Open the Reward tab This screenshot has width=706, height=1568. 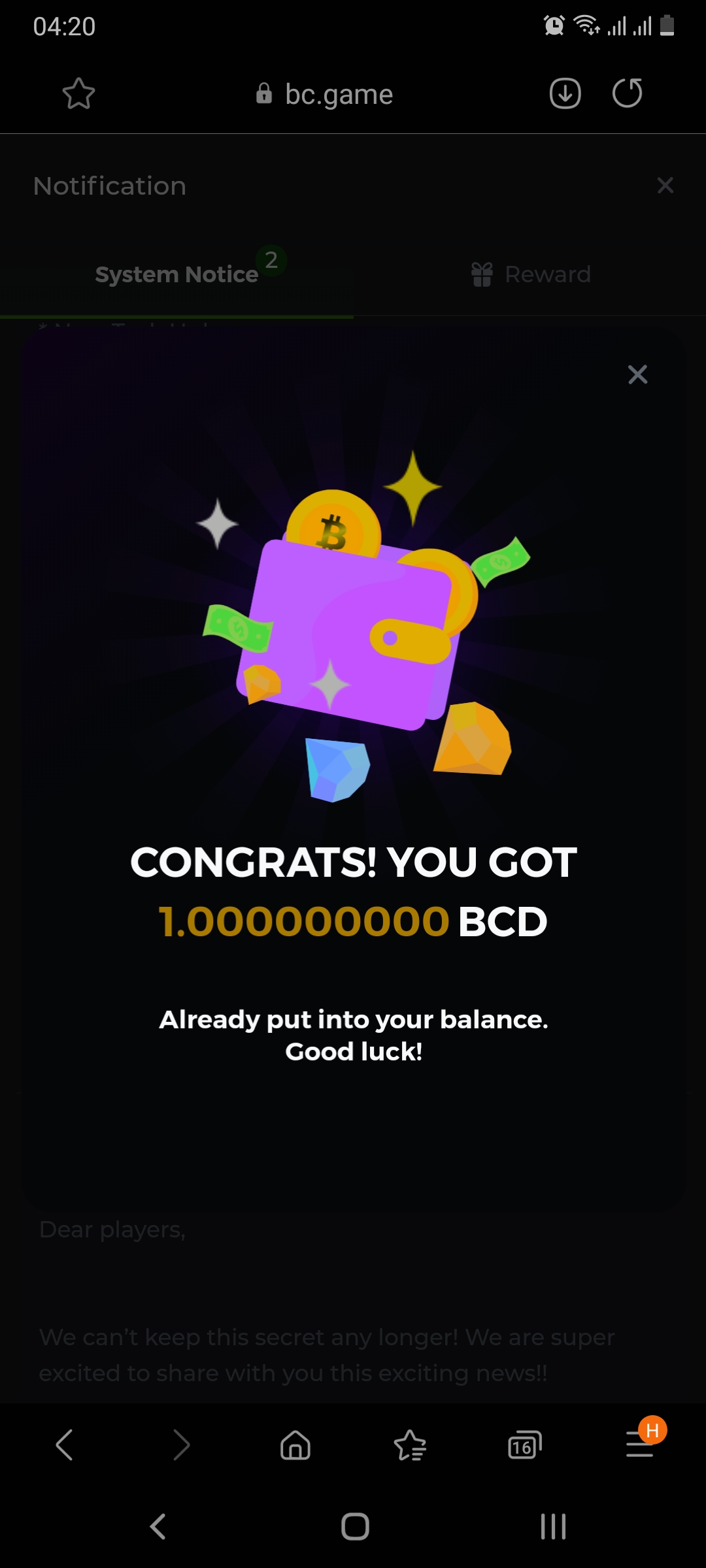pos(531,274)
